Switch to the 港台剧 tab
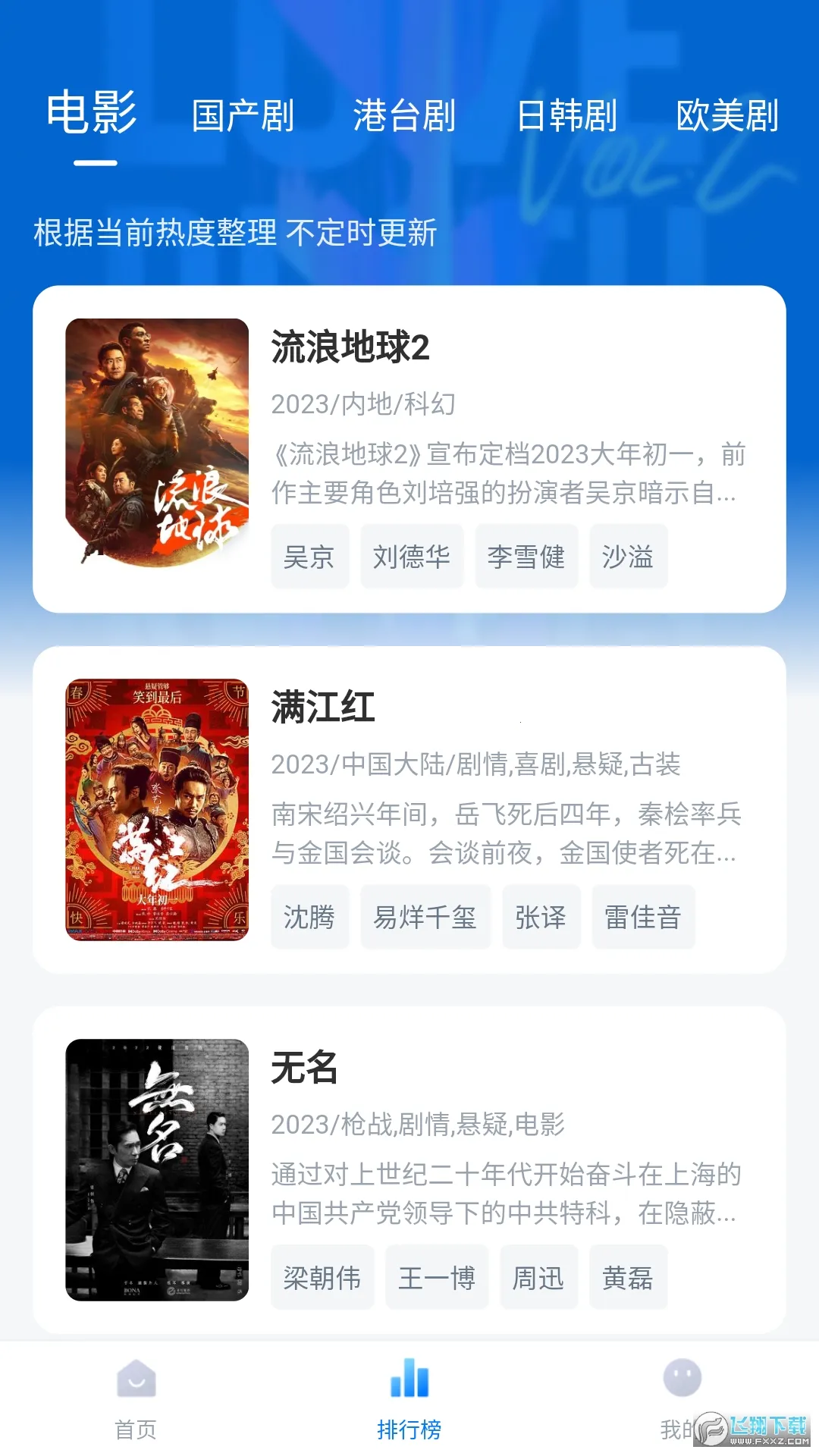The image size is (819, 1456). pyautogui.click(x=404, y=116)
